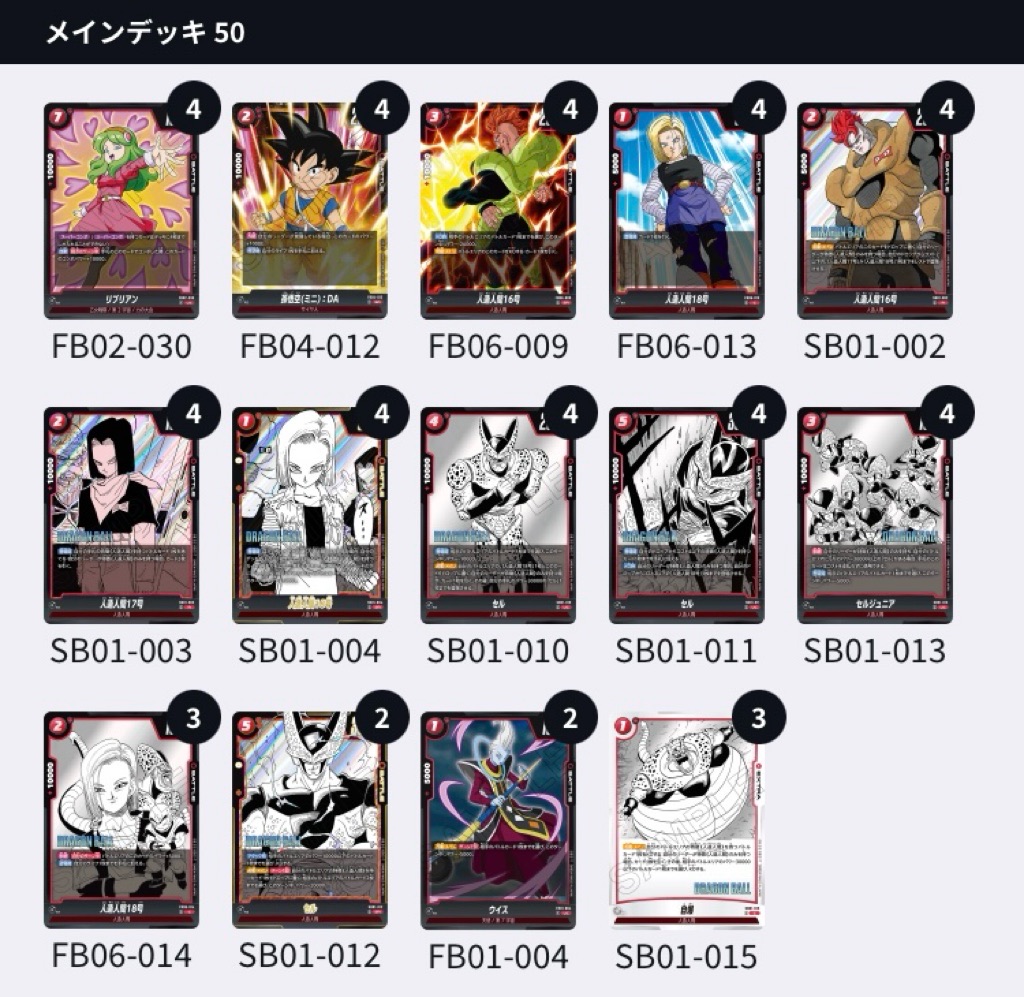Open card FB02-030
Screen dimensions: 1024x997
pyautogui.click(x=121, y=210)
